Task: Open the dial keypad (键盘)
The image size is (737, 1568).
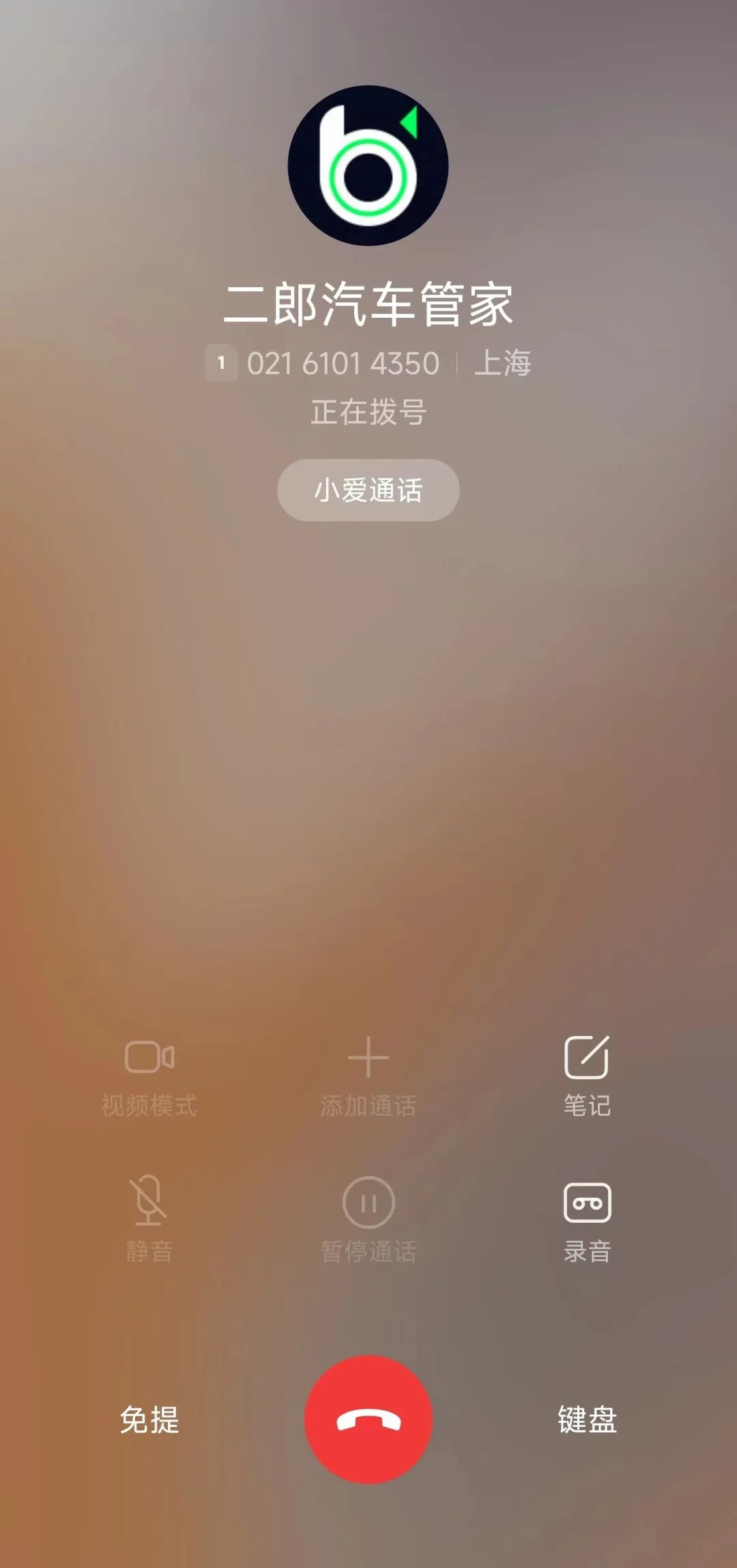Action: (587, 1420)
